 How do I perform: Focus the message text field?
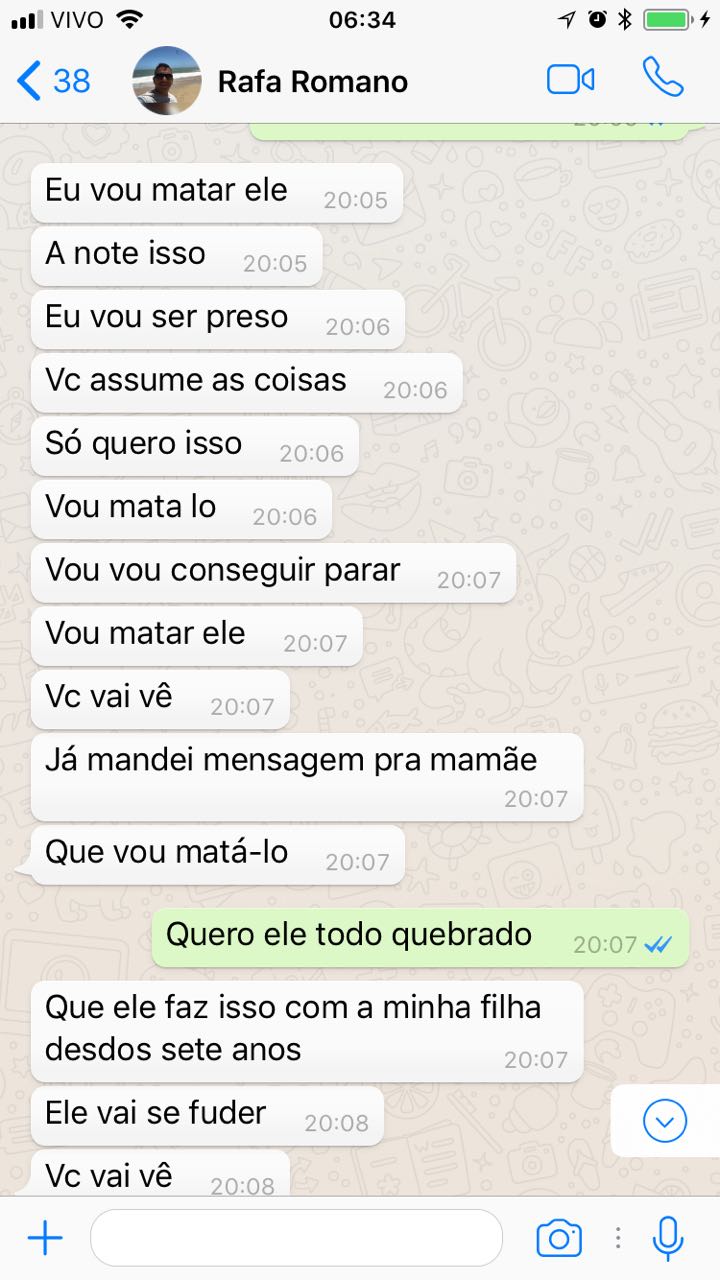[296, 1238]
